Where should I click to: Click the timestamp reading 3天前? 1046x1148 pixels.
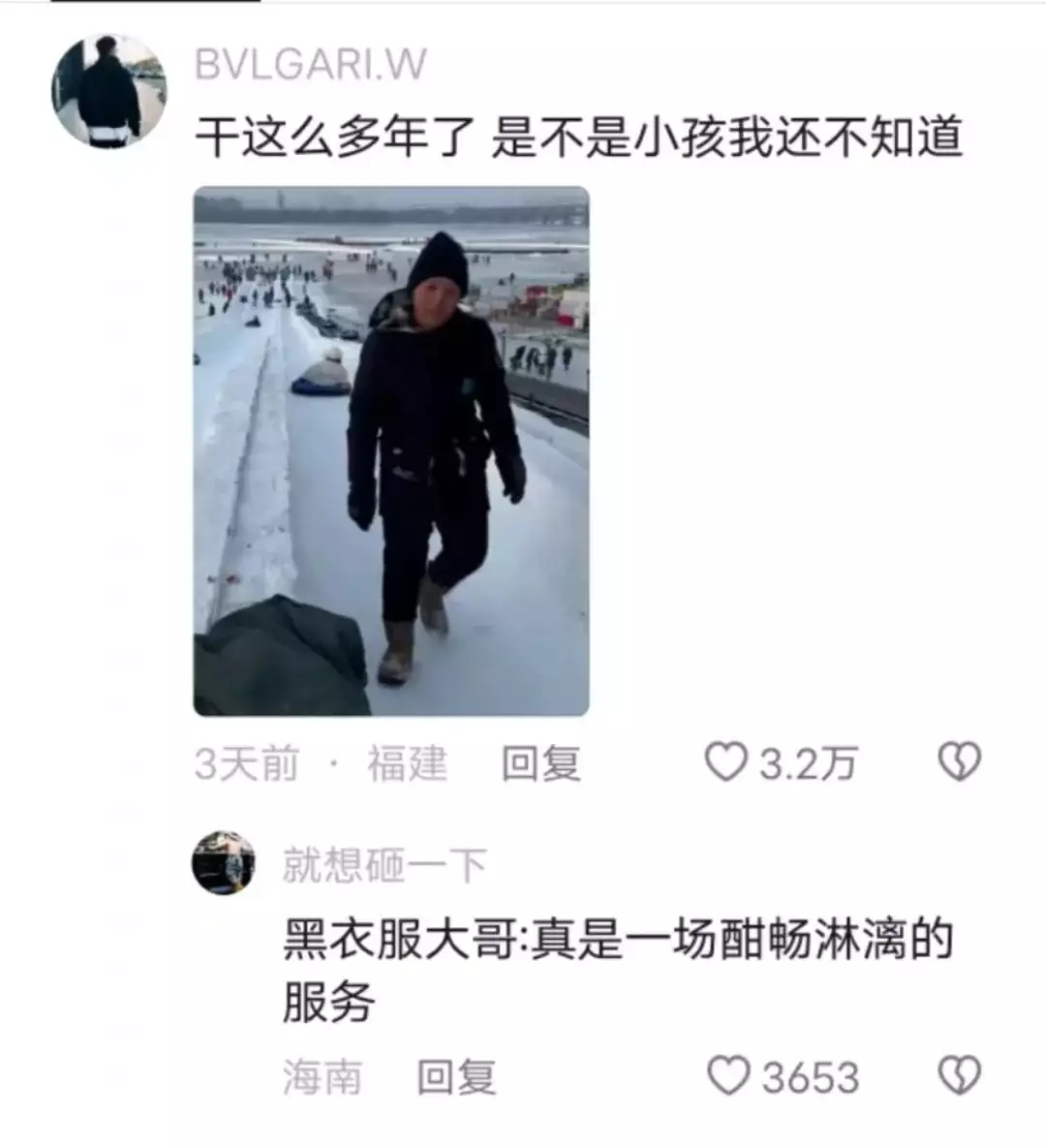point(246,763)
